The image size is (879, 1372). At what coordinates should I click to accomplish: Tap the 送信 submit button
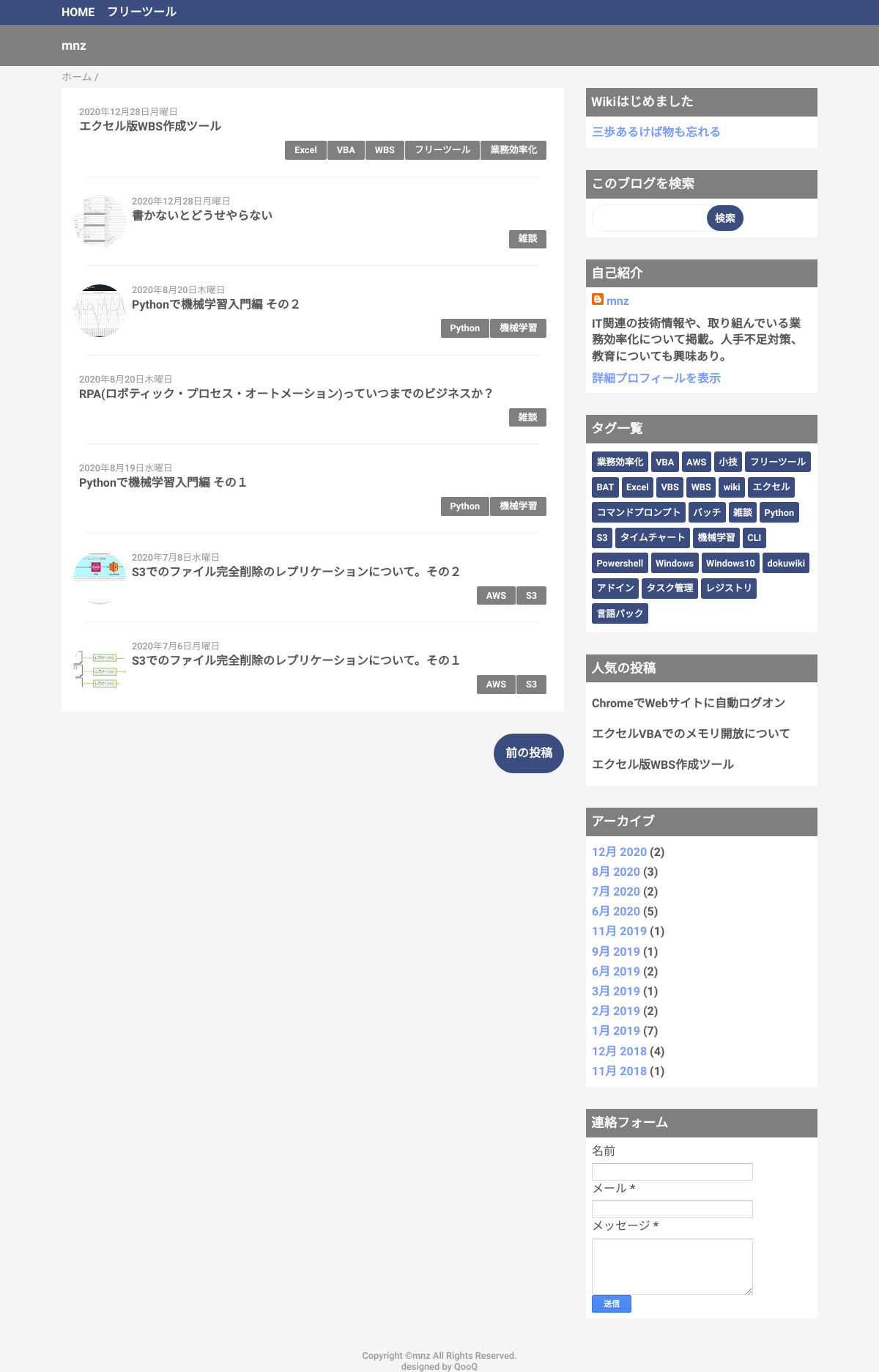[611, 1304]
